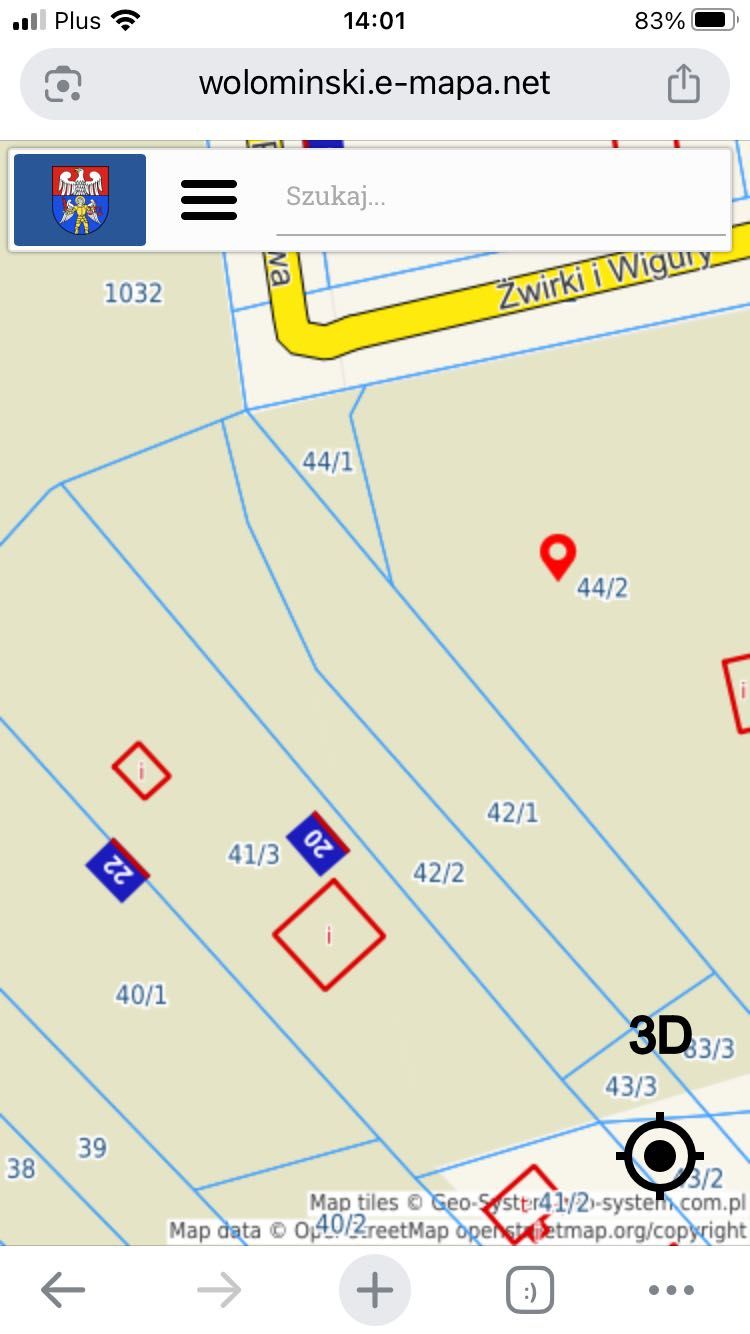
Task: Tap the wolominski.e-mapa.net address bar
Action: click(375, 83)
